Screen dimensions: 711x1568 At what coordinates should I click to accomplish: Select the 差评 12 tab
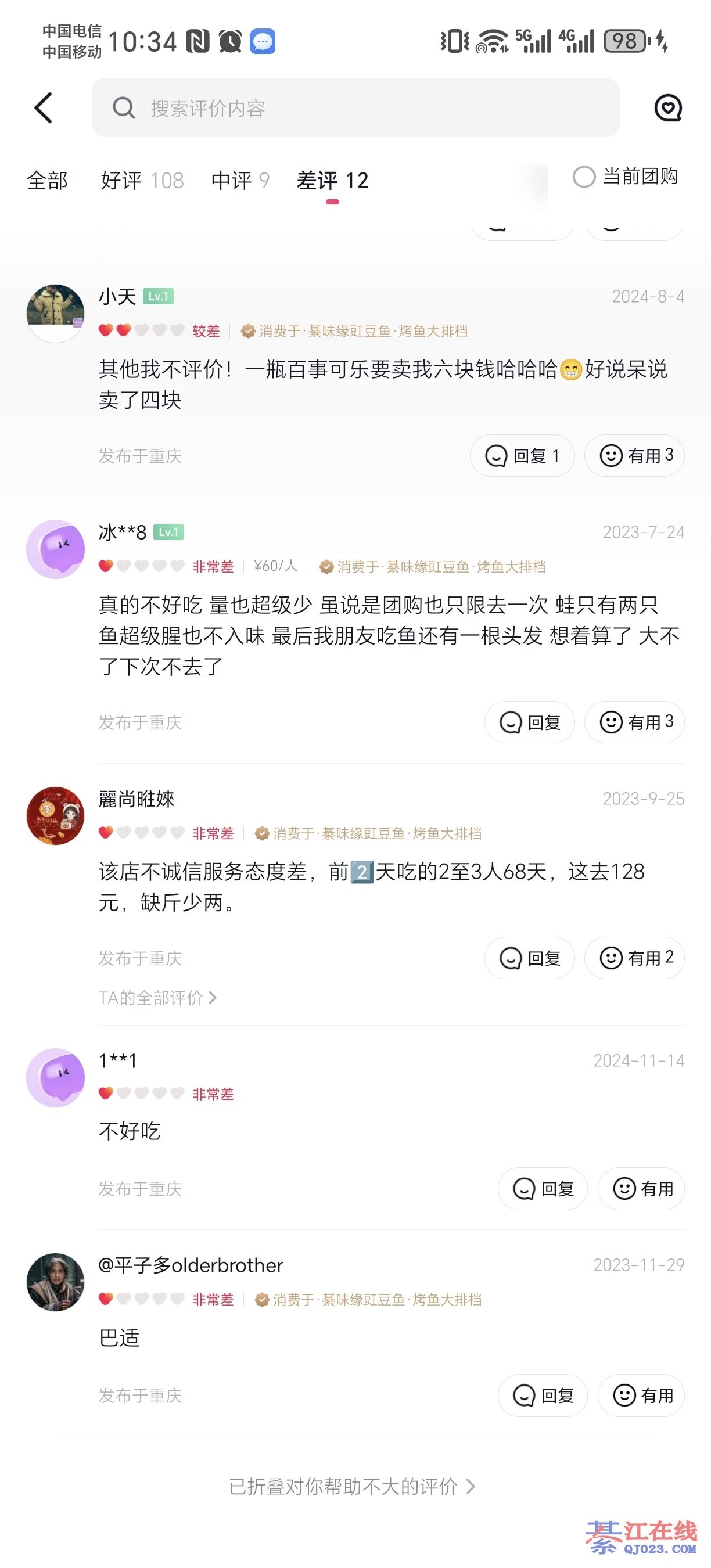[332, 180]
